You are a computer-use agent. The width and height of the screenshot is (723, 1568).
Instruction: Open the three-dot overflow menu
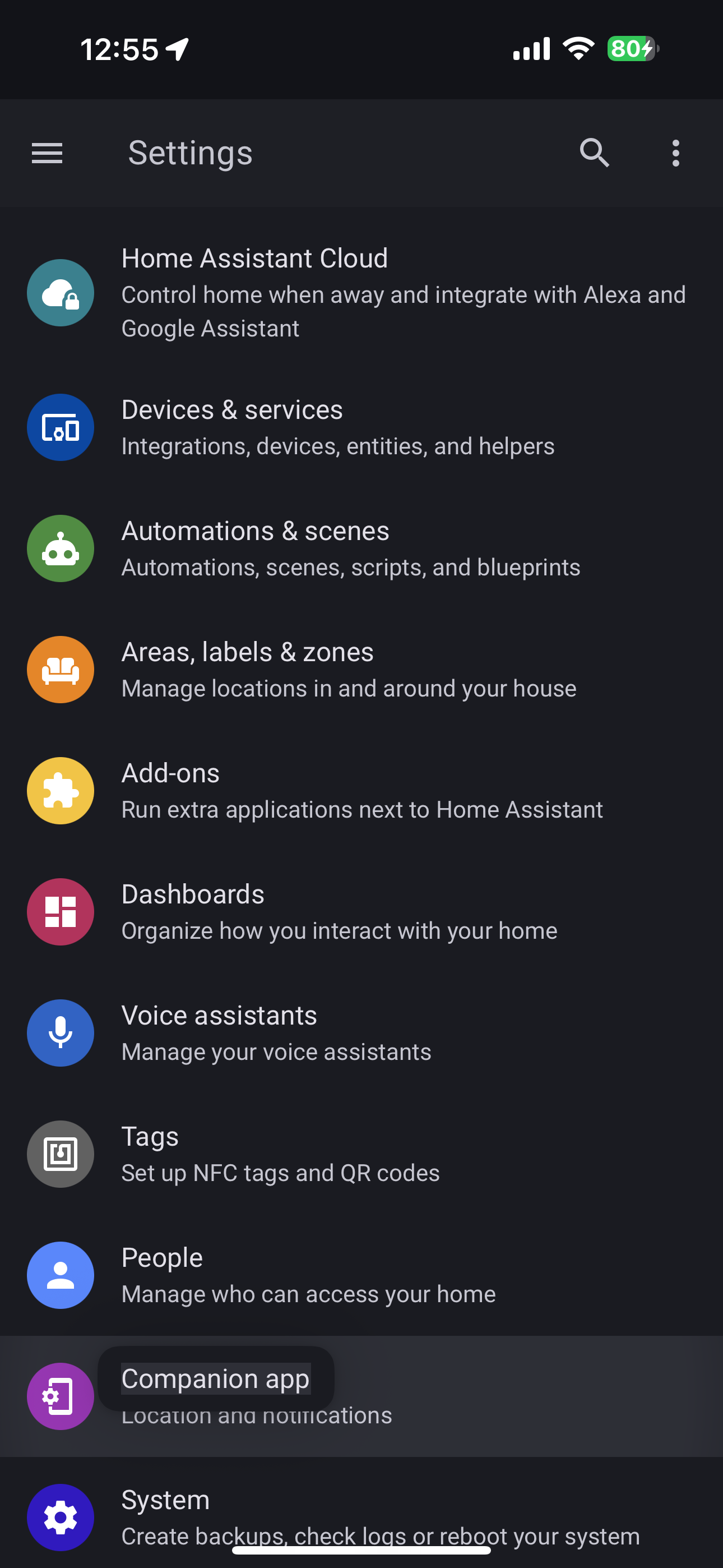675,153
